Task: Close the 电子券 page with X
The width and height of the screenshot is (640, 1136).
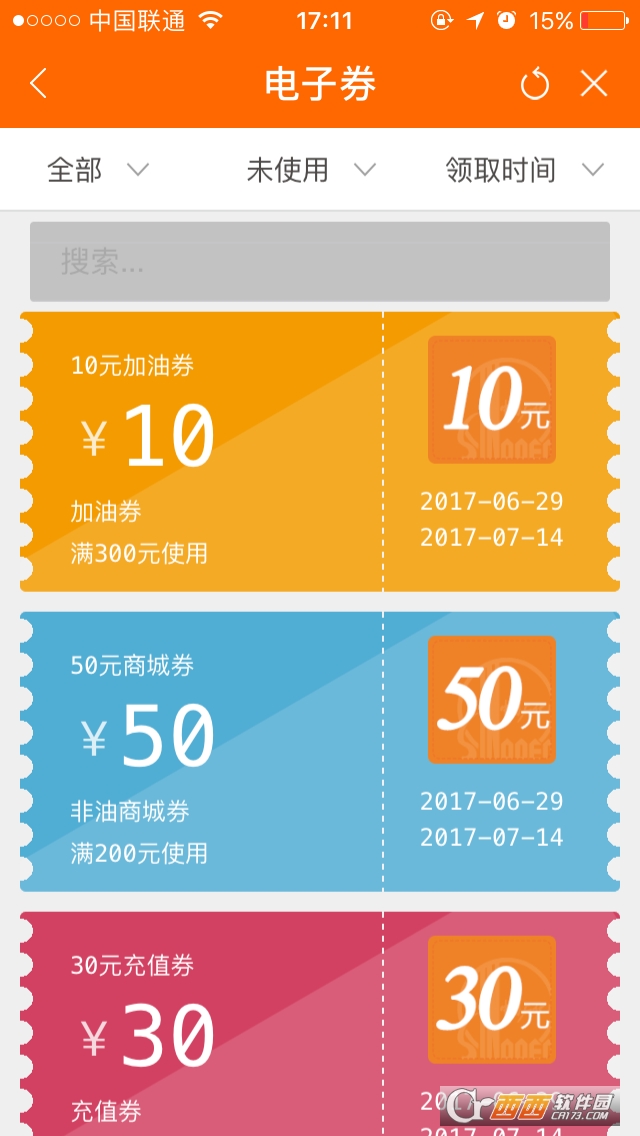Action: [x=594, y=84]
